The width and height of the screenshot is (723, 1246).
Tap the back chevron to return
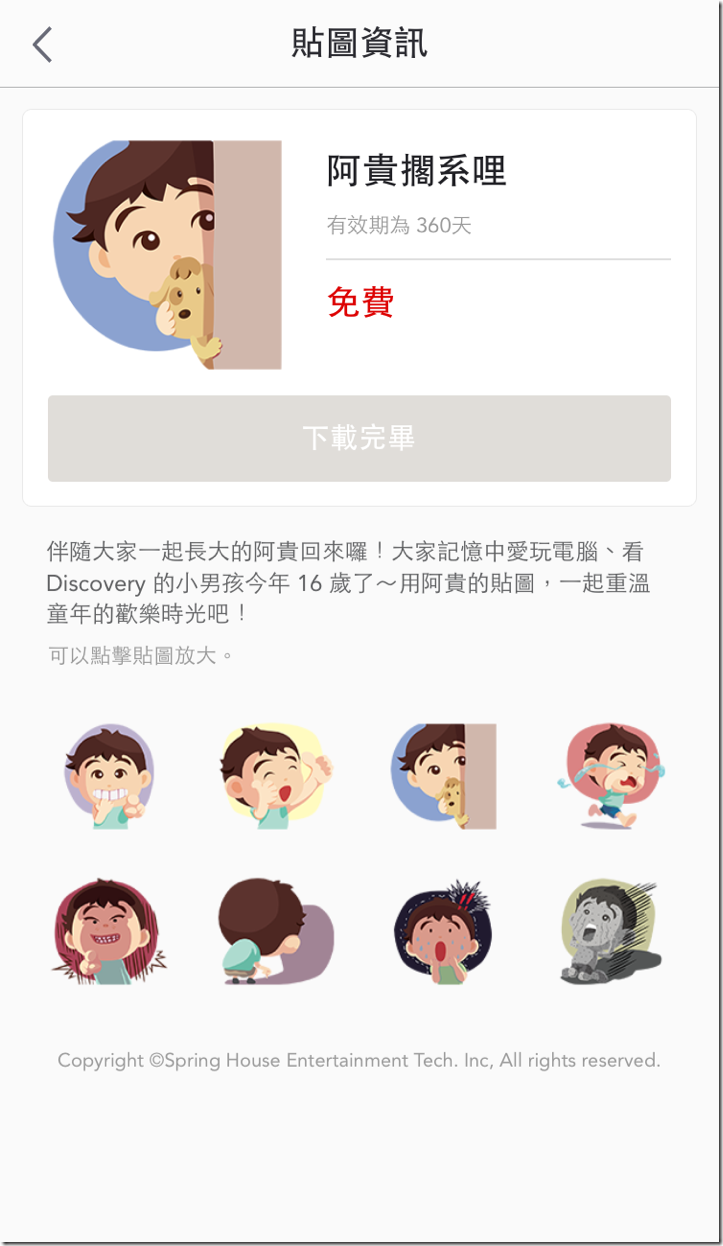(40, 44)
